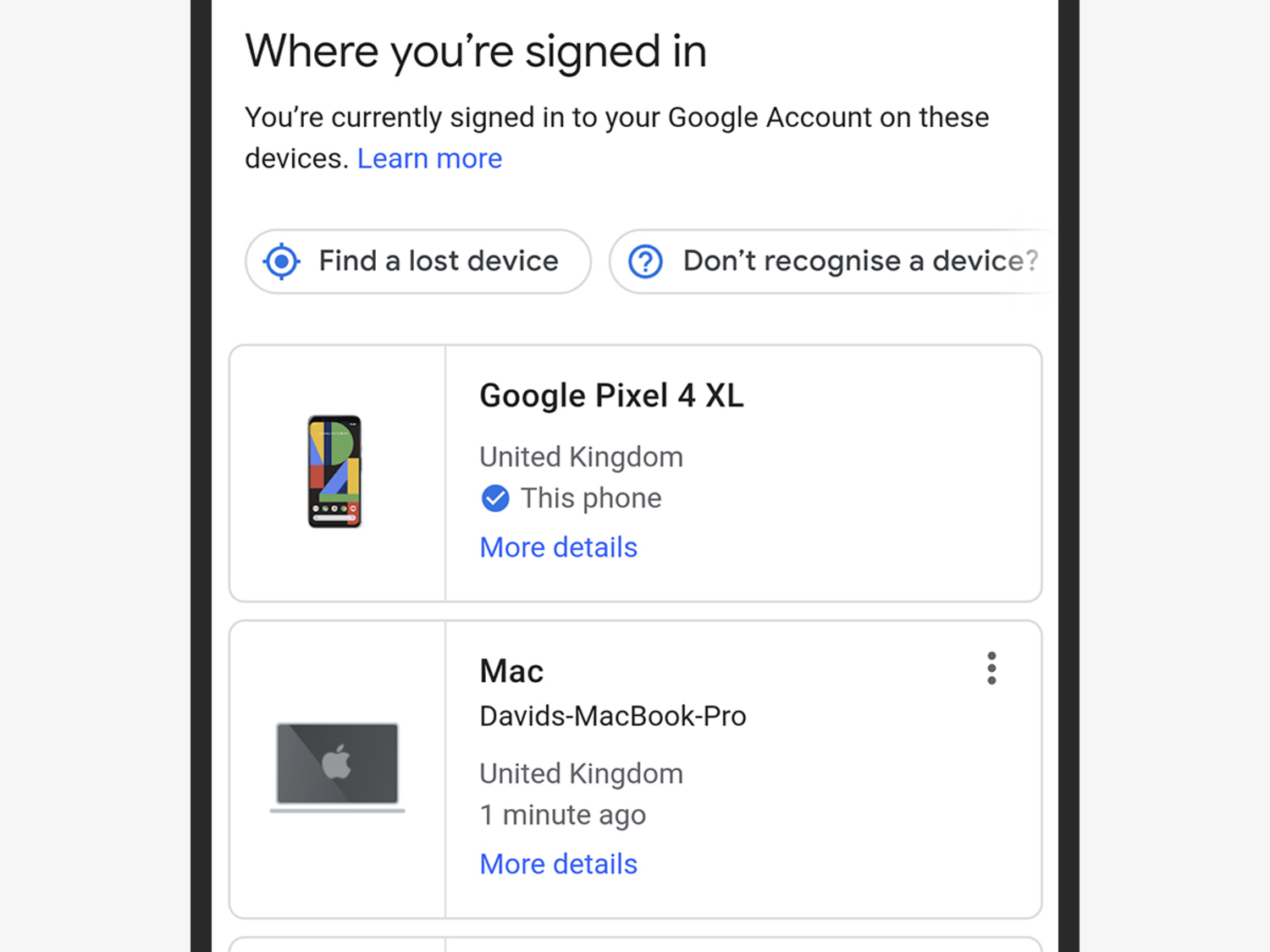The height and width of the screenshot is (952, 1270).
Task: Open the Learn more link
Action: (429, 159)
